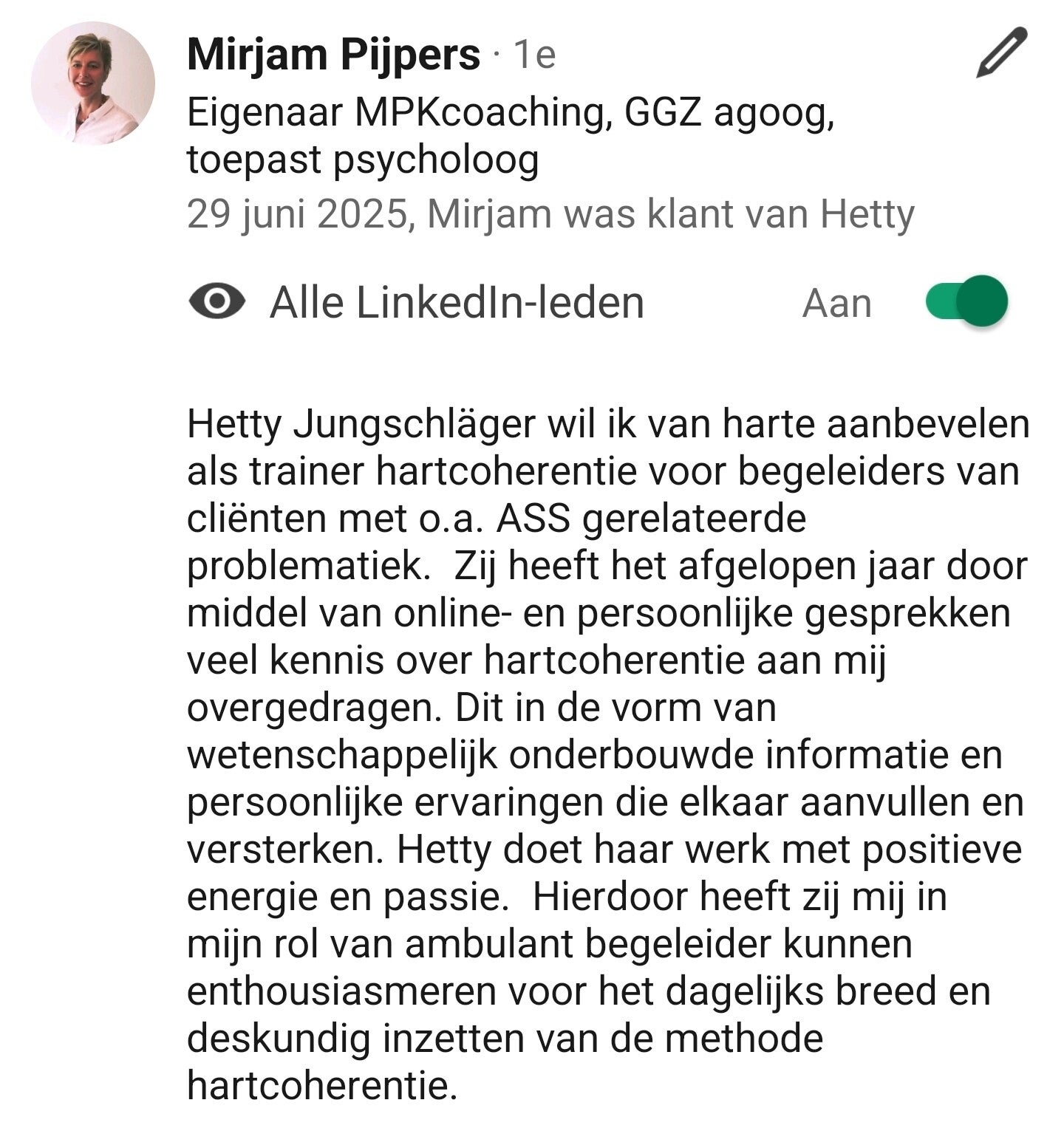
Task: Open Mirjam Pijpers' profile photo
Action: 93,83
